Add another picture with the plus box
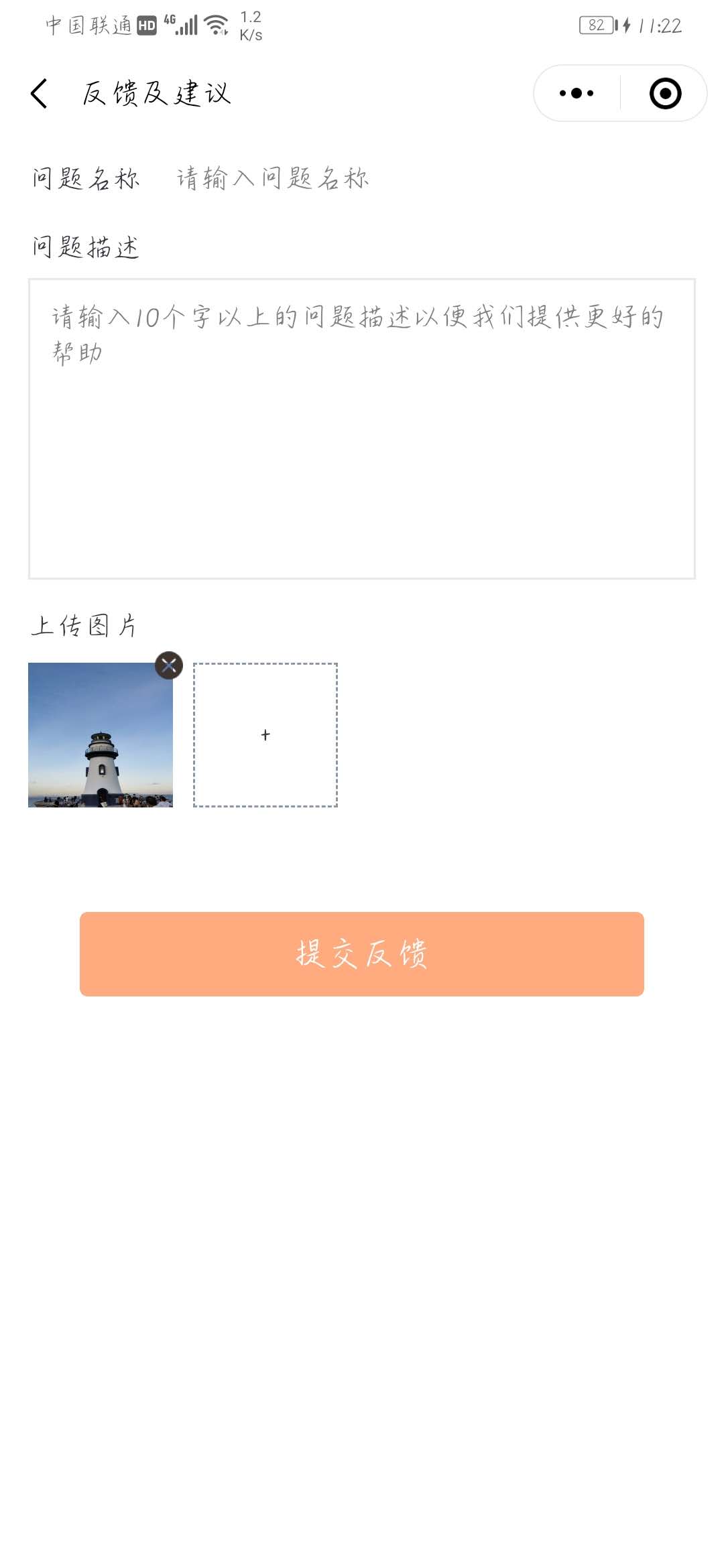Image resolution: width=724 pixels, height=1568 pixels. tap(265, 735)
